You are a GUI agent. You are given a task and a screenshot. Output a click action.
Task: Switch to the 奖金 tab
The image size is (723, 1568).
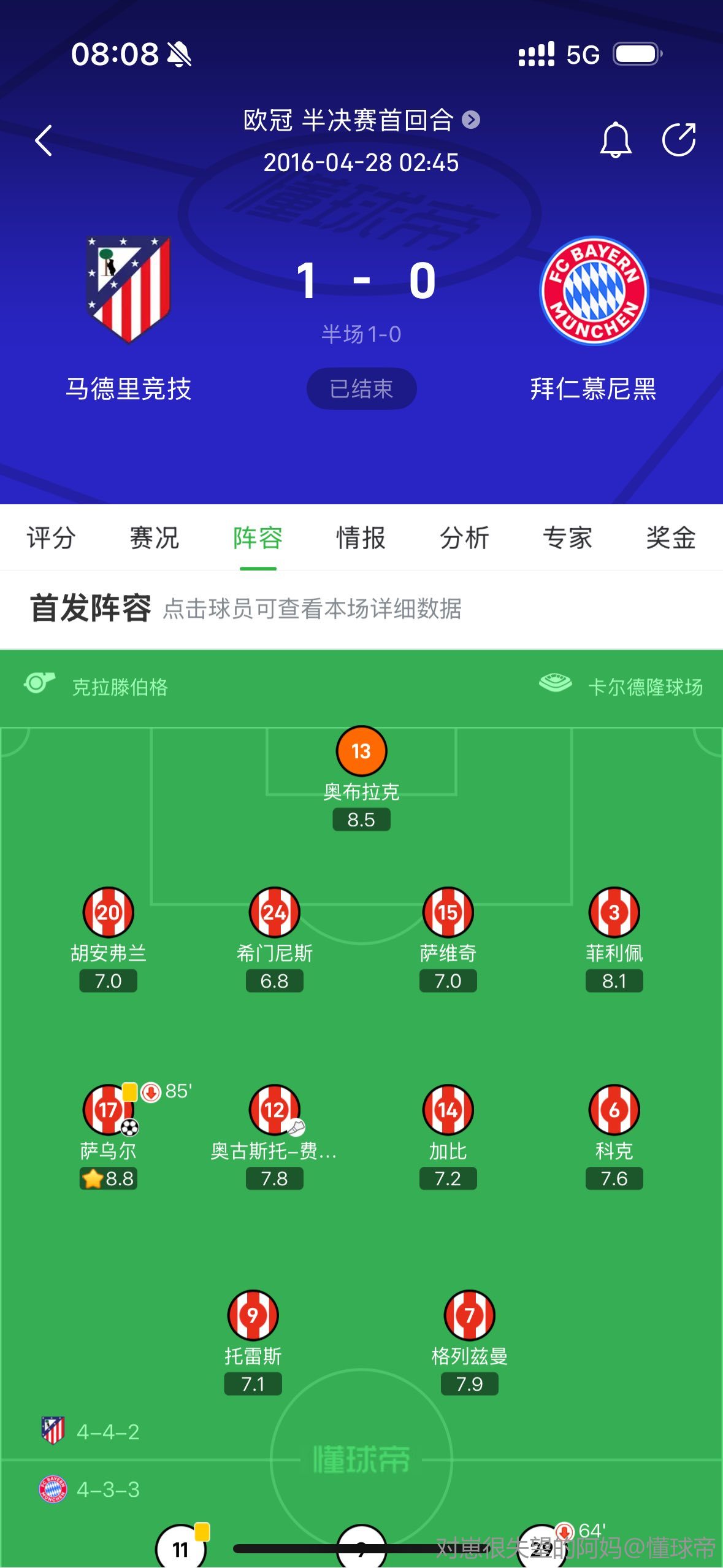tap(670, 538)
